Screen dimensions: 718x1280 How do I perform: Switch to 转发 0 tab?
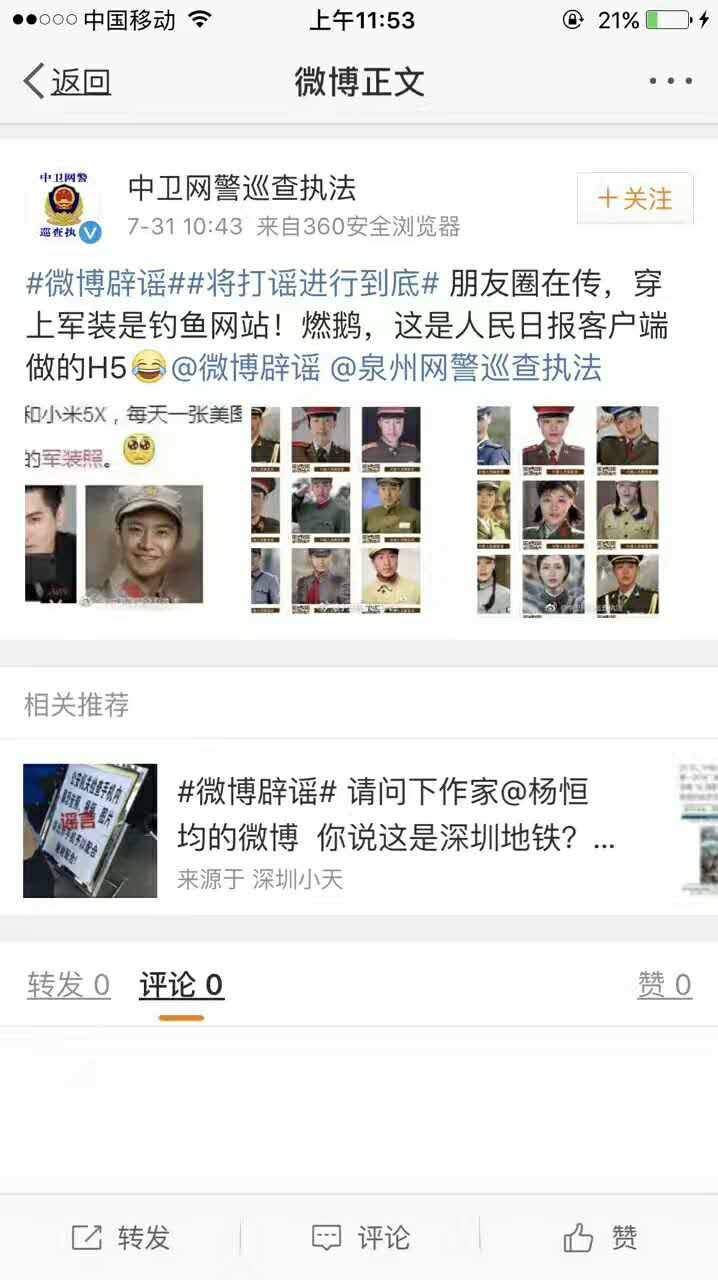[x=68, y=986]
